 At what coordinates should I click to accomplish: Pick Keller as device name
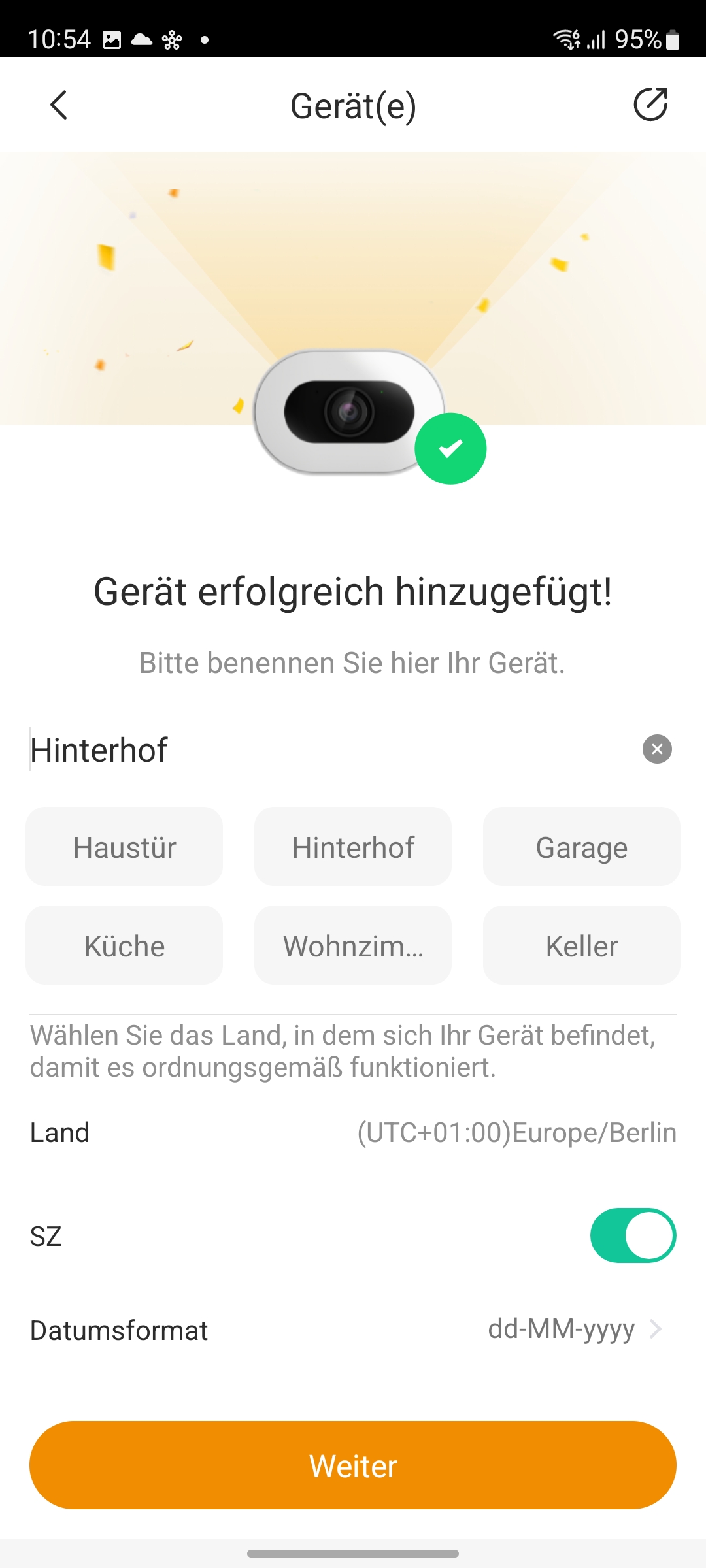[x=581, y=945]
